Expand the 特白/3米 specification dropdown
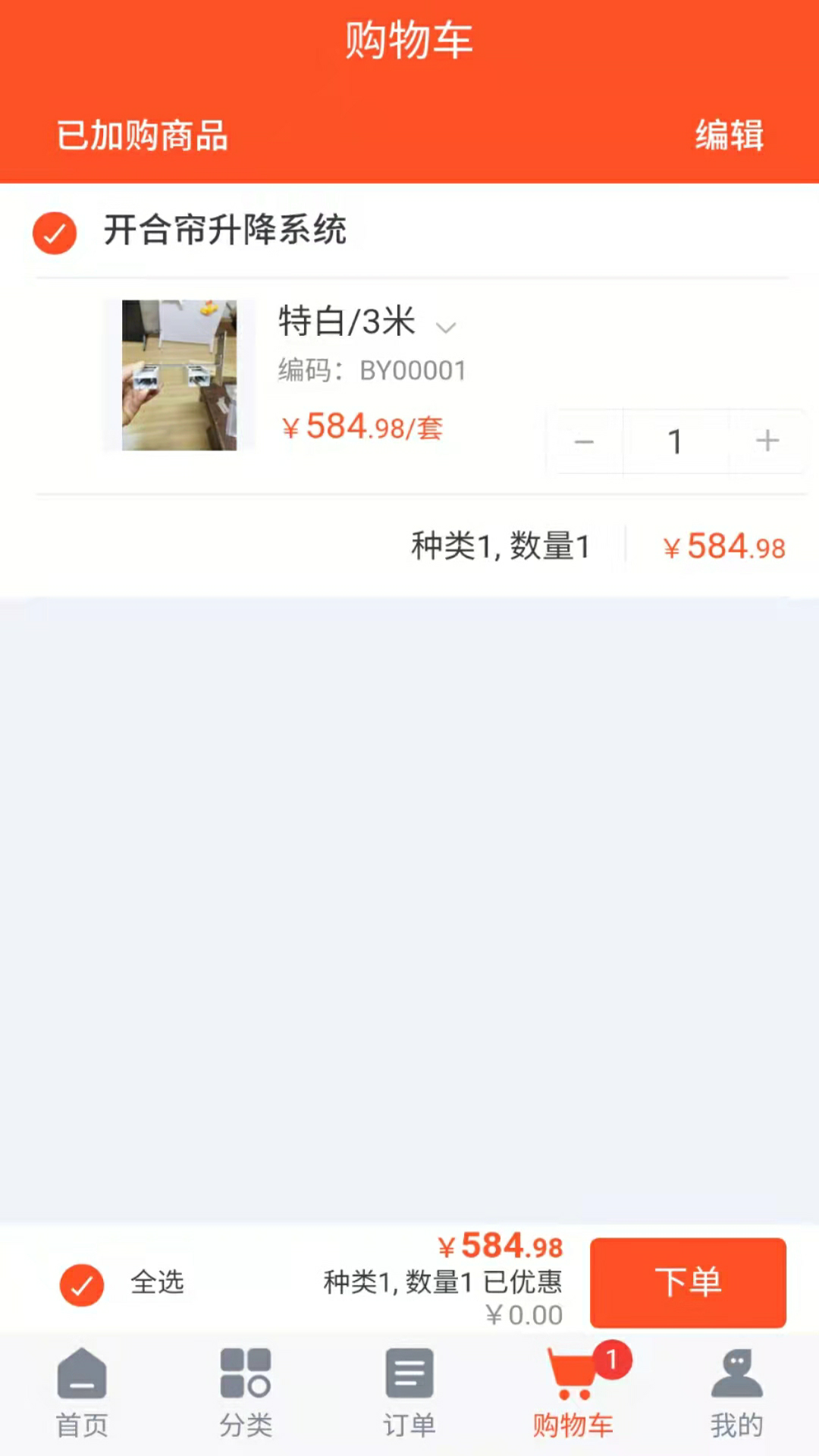Viewport: 819px width, 1456px height. tap(446, 327)
